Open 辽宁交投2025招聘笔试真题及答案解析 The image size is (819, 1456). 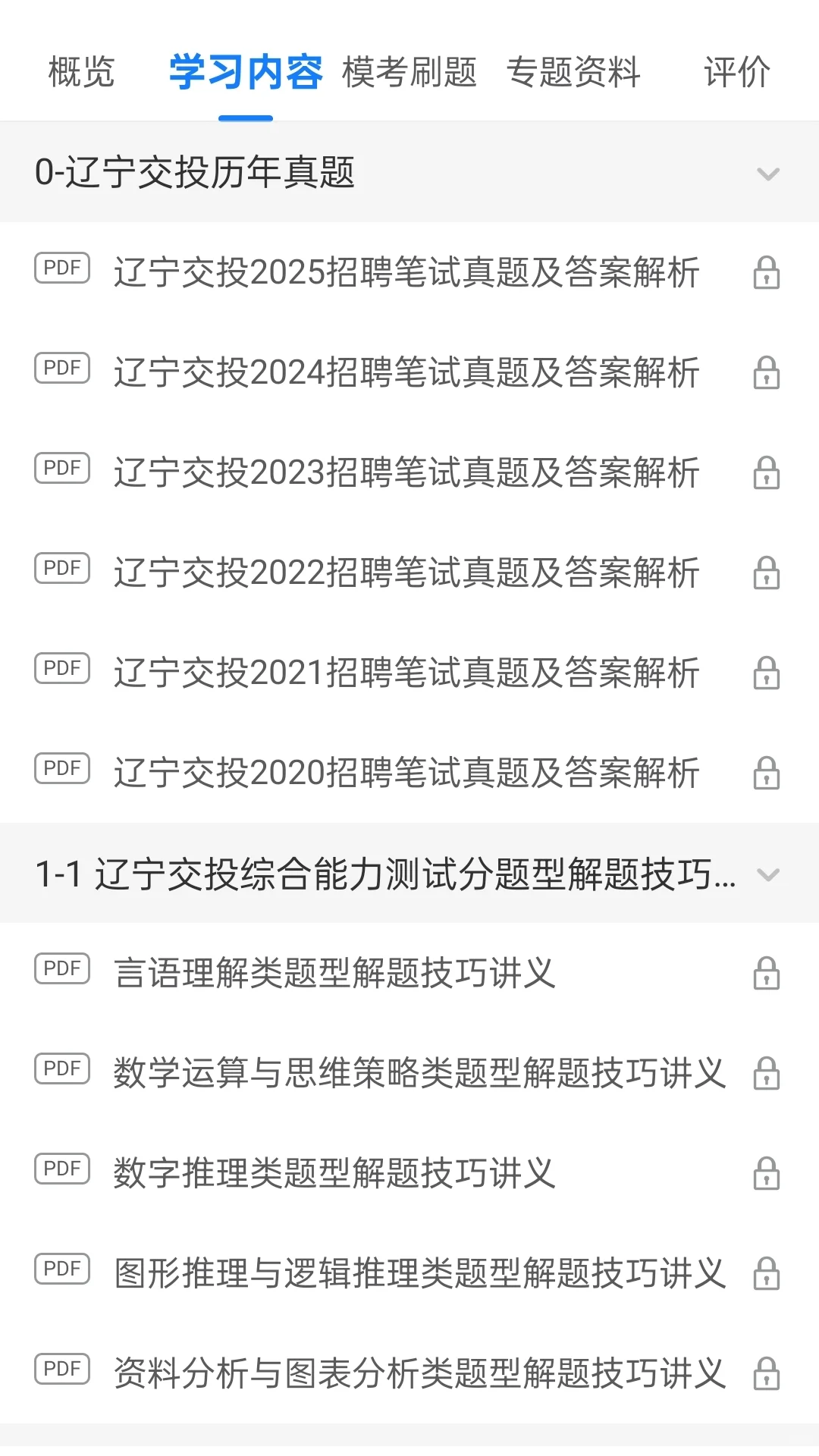pos(406,272)
